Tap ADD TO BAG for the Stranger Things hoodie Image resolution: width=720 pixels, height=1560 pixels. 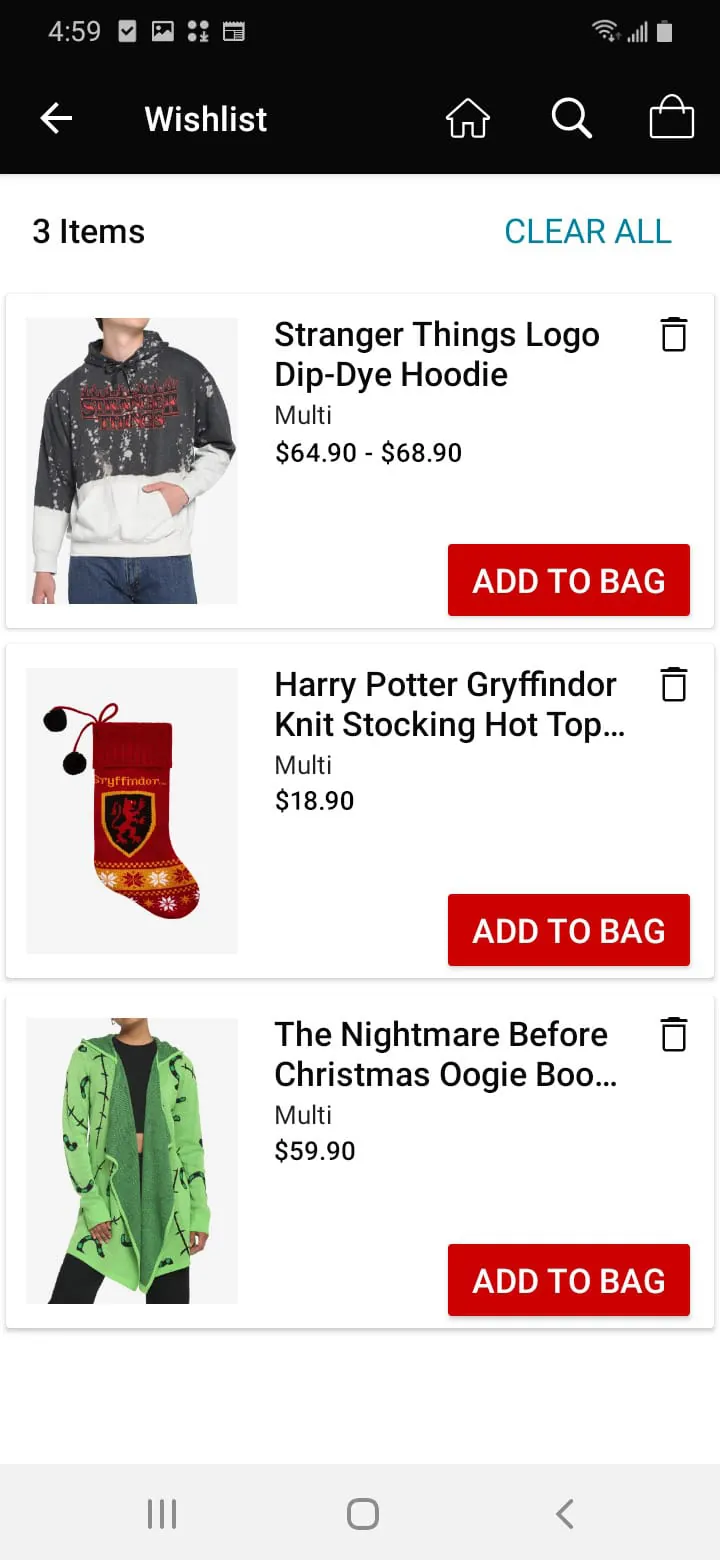568,580
